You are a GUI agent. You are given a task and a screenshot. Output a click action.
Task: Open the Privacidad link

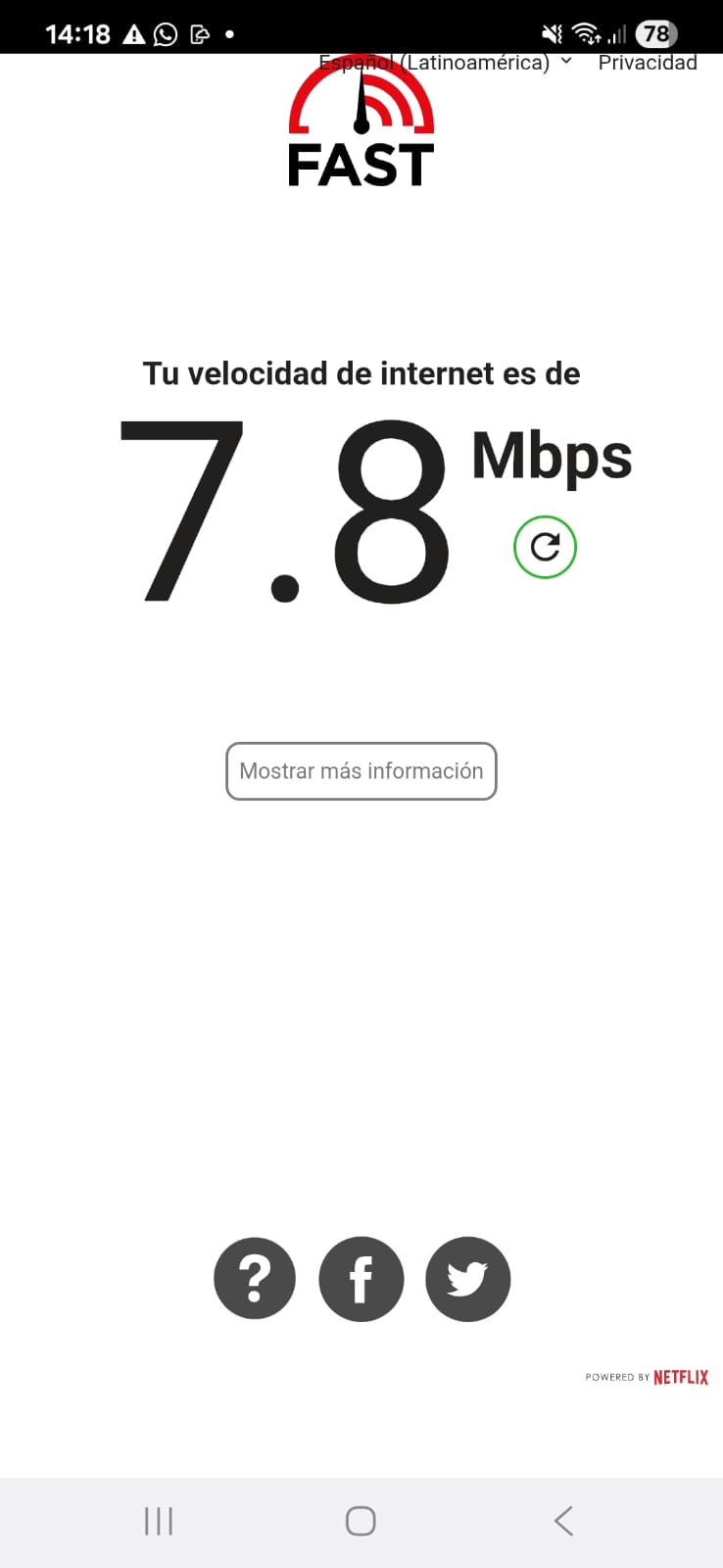pos(648,63)
